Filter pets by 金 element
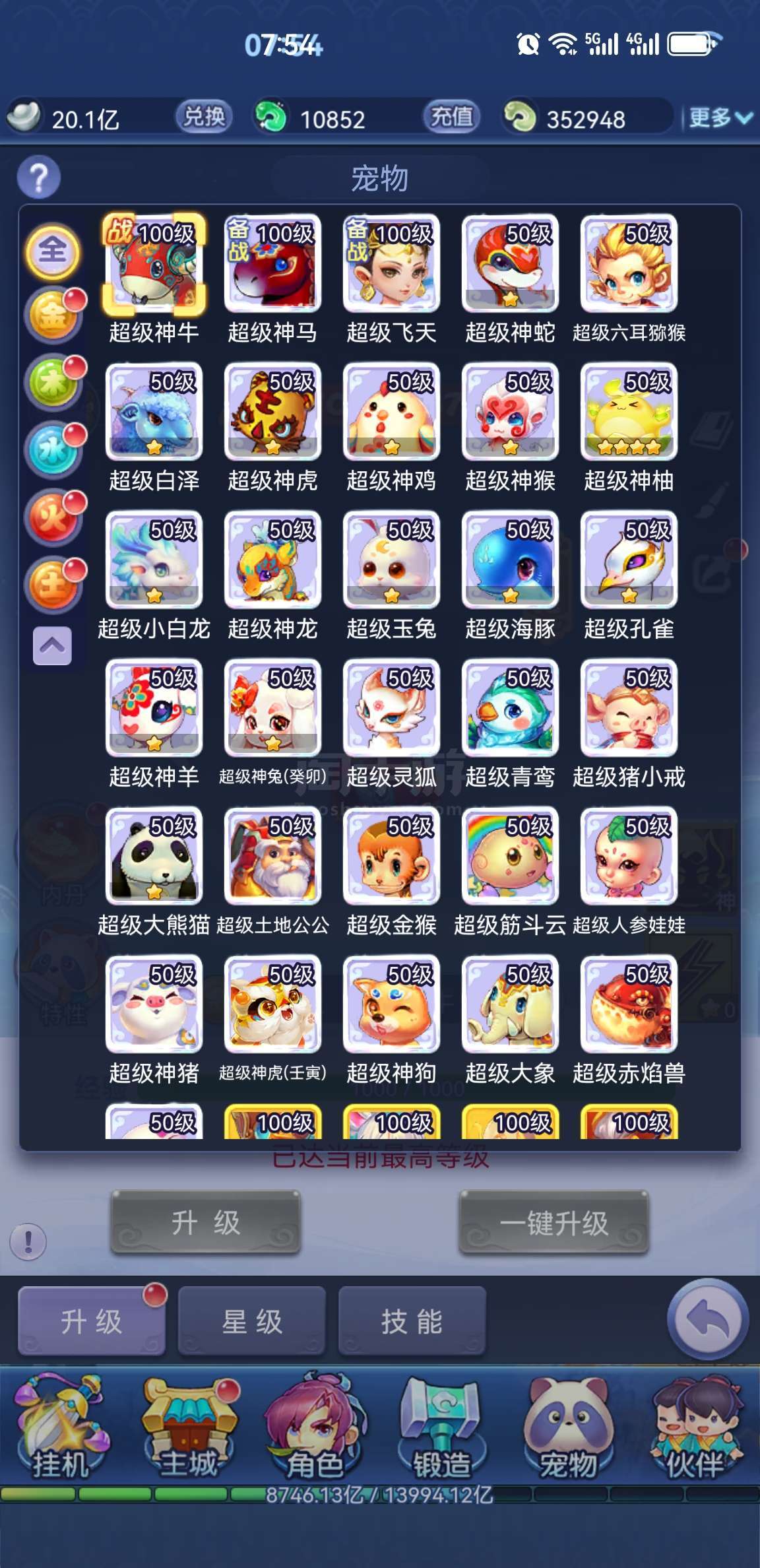Image resolution: width=760 pixels, height=1568 pixels. 53,316
